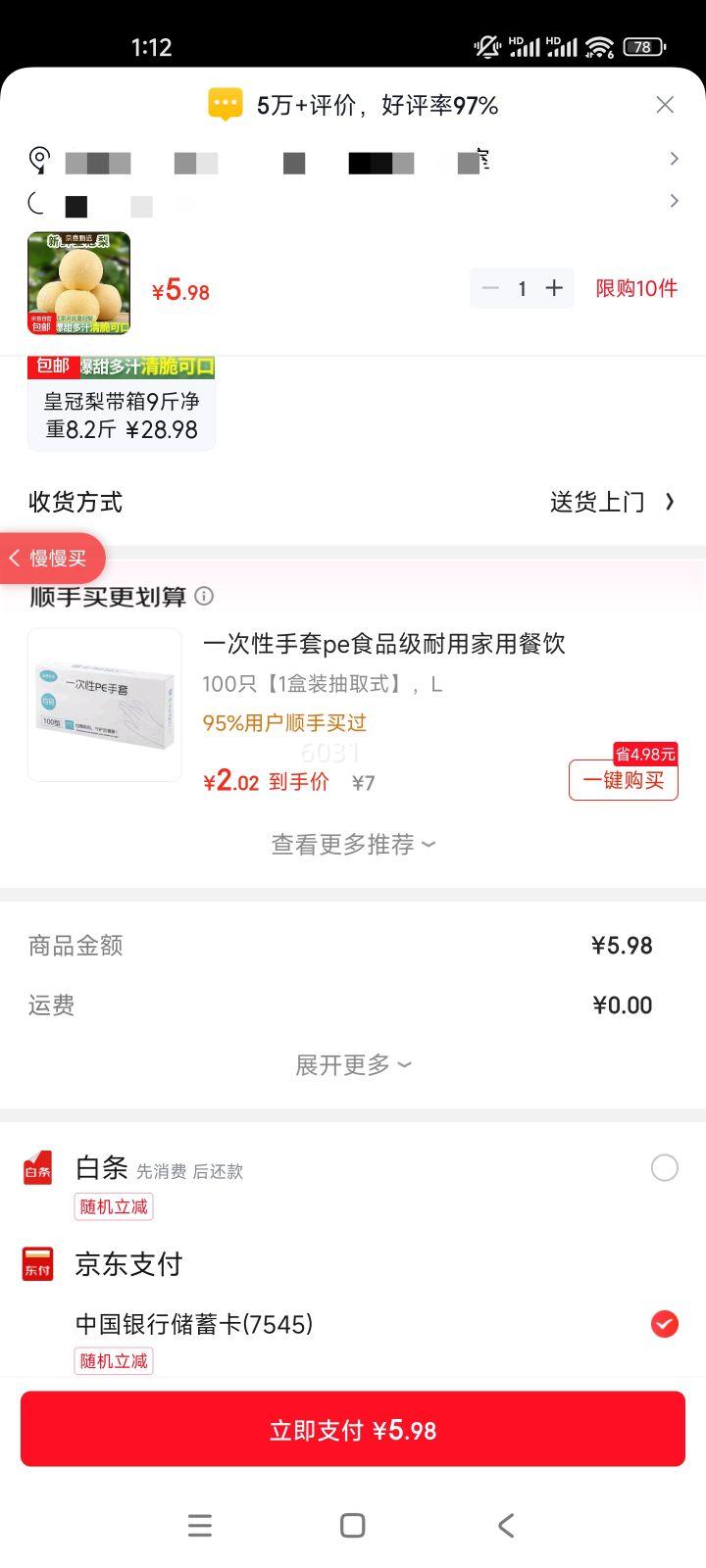
Task: Open the recents menu icon in the navigation bar
Action: tap(200, 1525)
